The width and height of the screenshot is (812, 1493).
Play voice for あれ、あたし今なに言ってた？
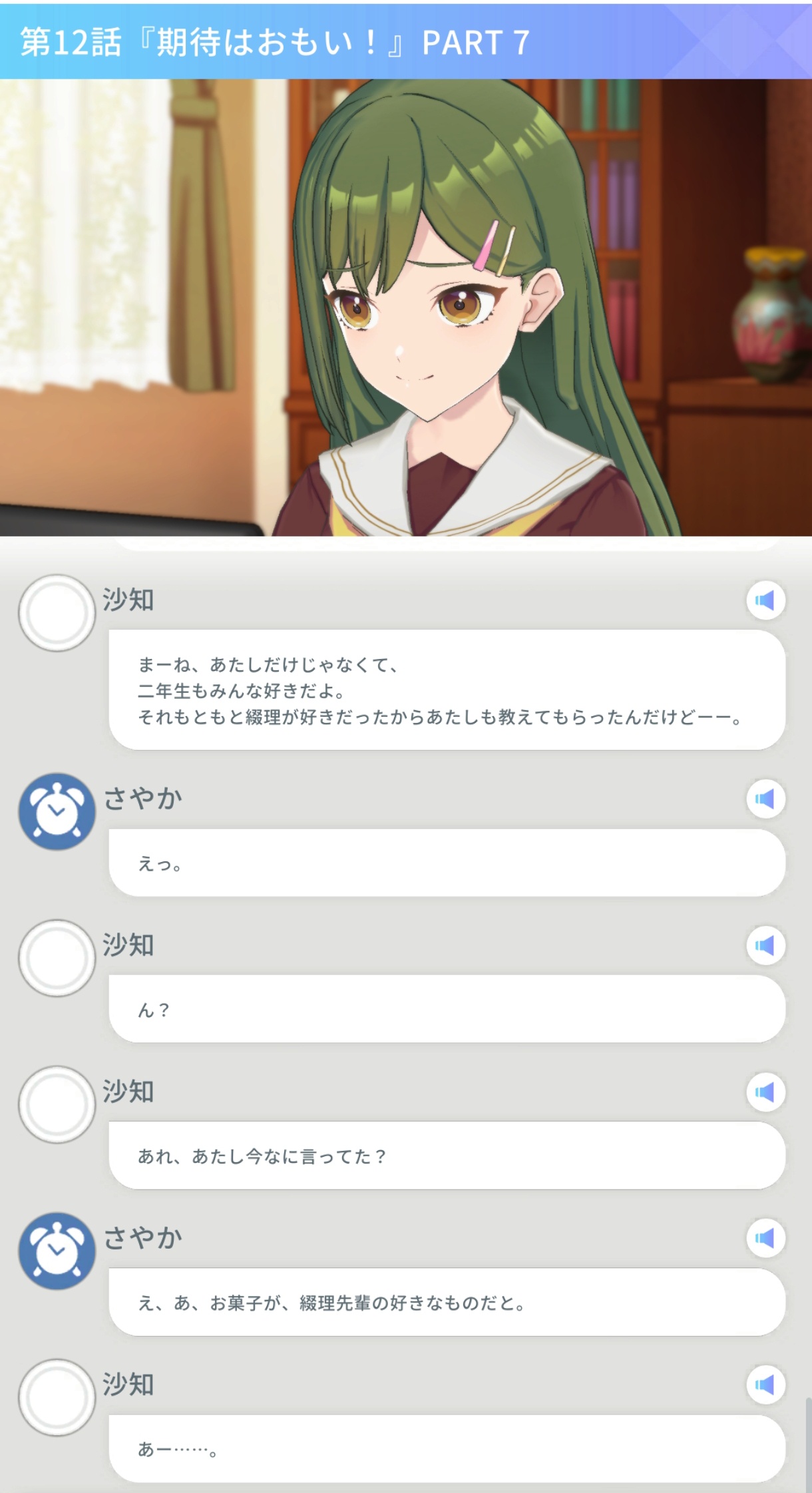click(x=765, y=1092)
